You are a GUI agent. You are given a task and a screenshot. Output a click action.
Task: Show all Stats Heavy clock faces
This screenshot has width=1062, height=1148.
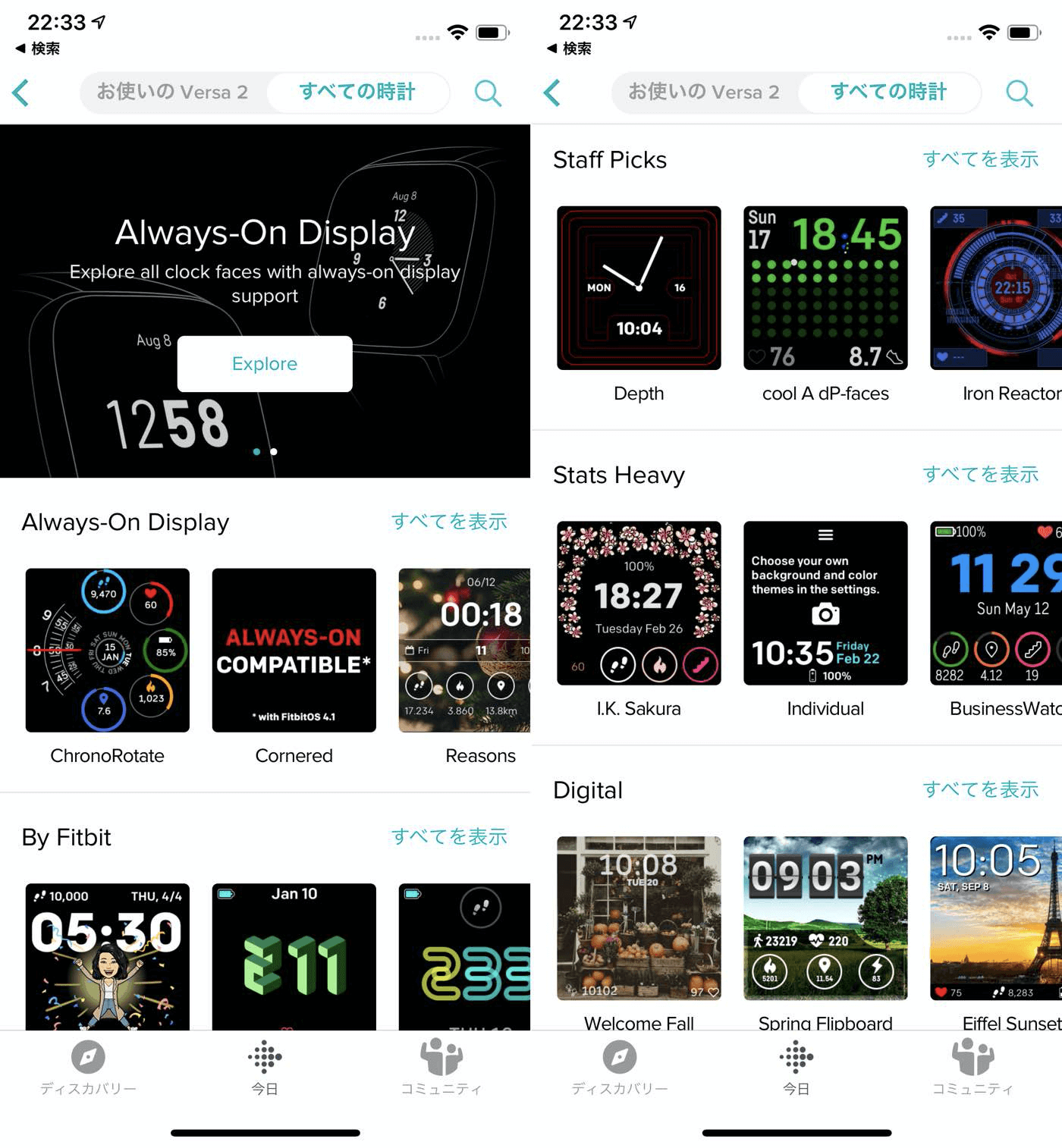point(980,475)
